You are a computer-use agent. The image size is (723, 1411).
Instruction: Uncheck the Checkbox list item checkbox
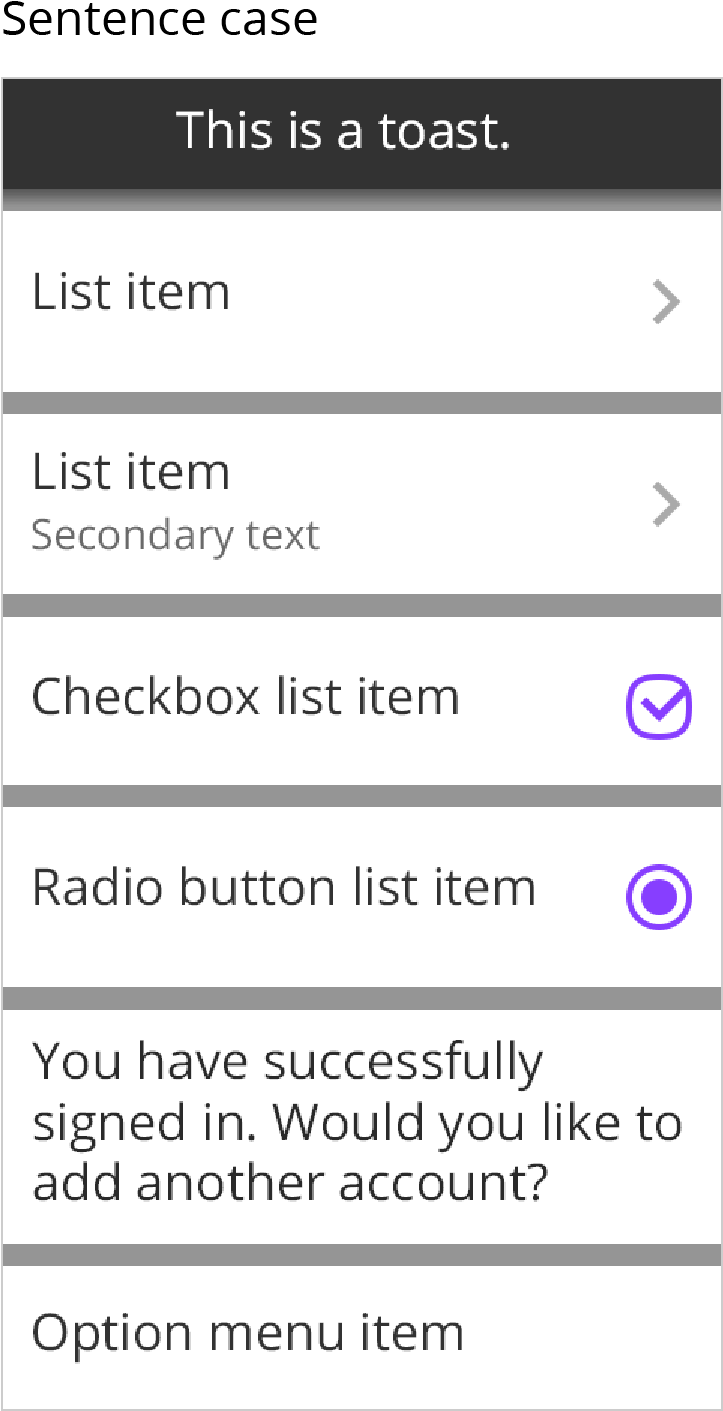pyautogui.click(x=658, y=706)
